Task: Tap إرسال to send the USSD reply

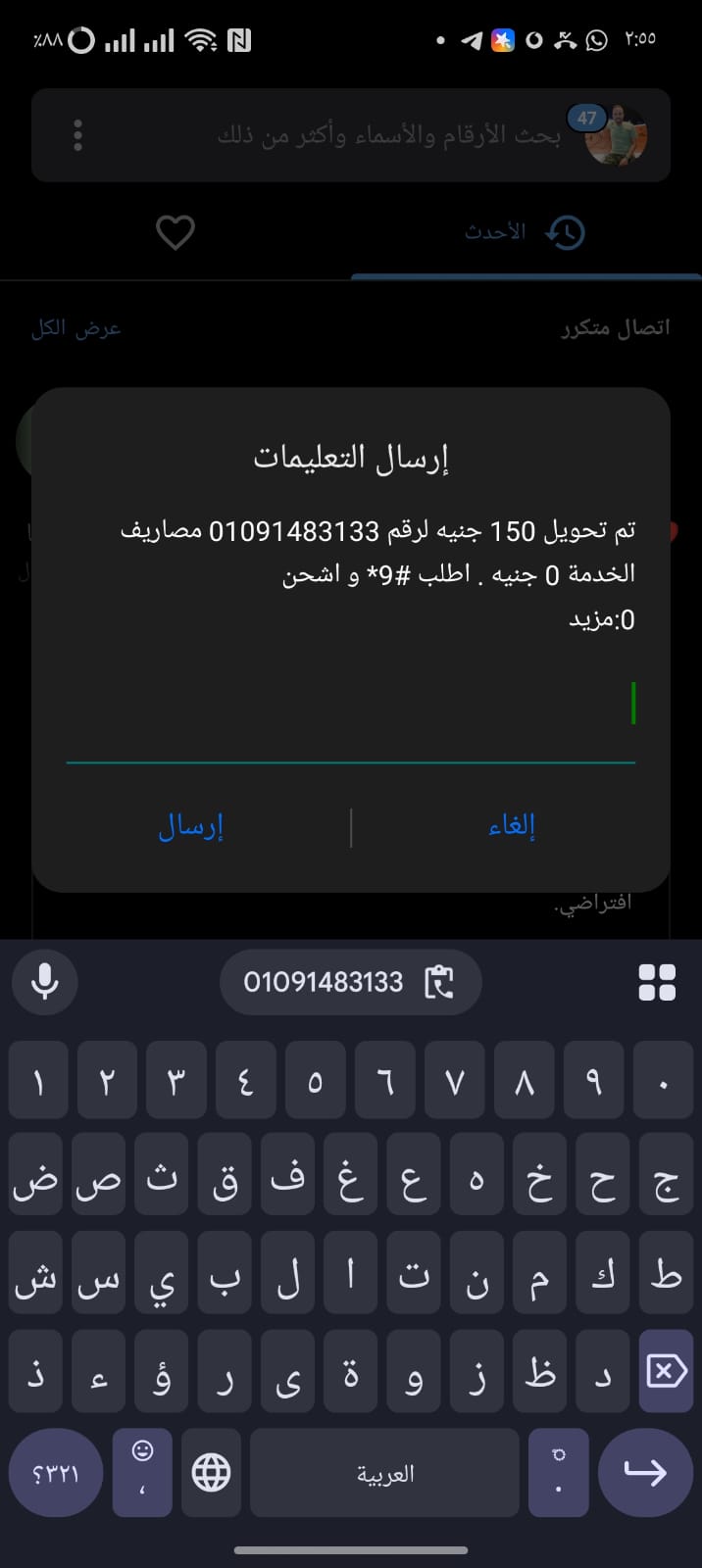Action: click(191, 826)
